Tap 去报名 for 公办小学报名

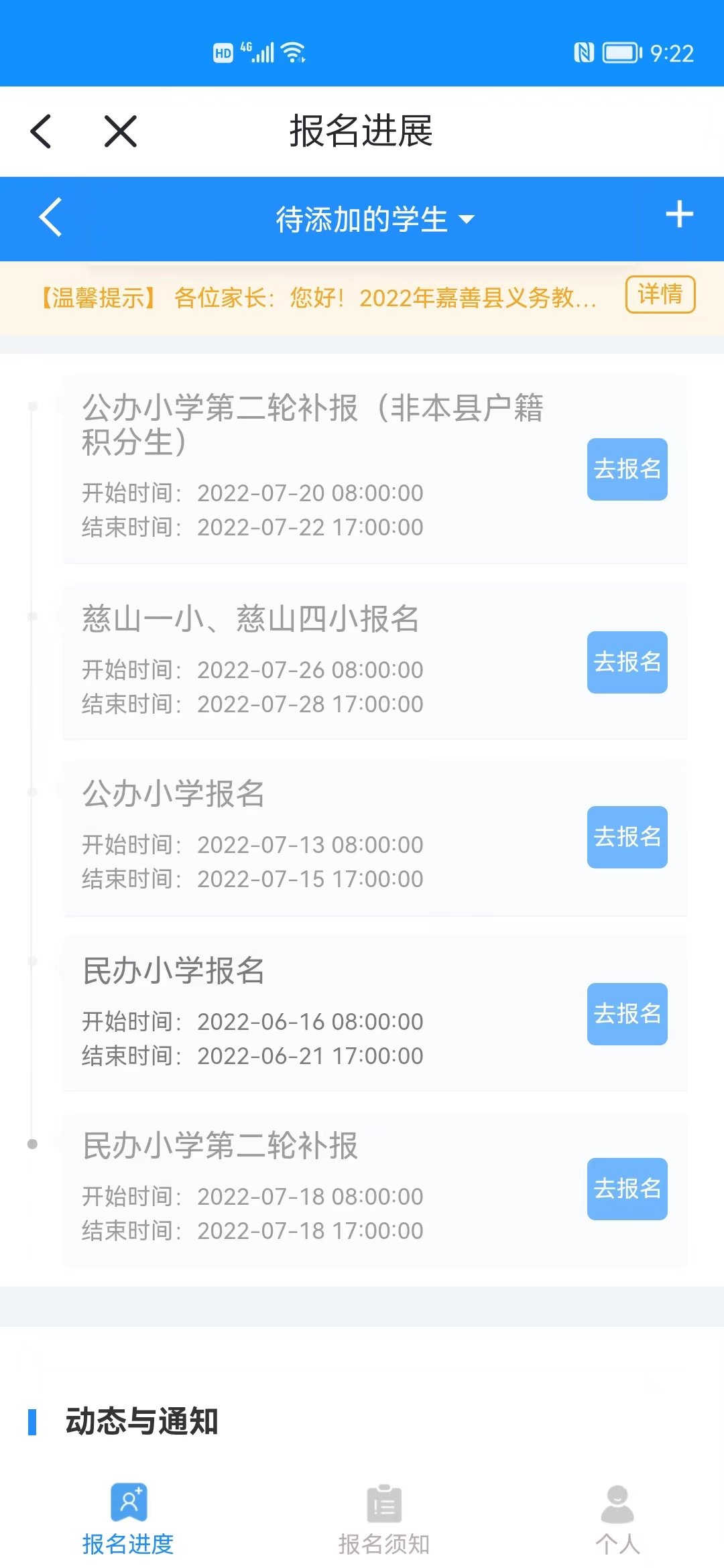tap(627, 837)
